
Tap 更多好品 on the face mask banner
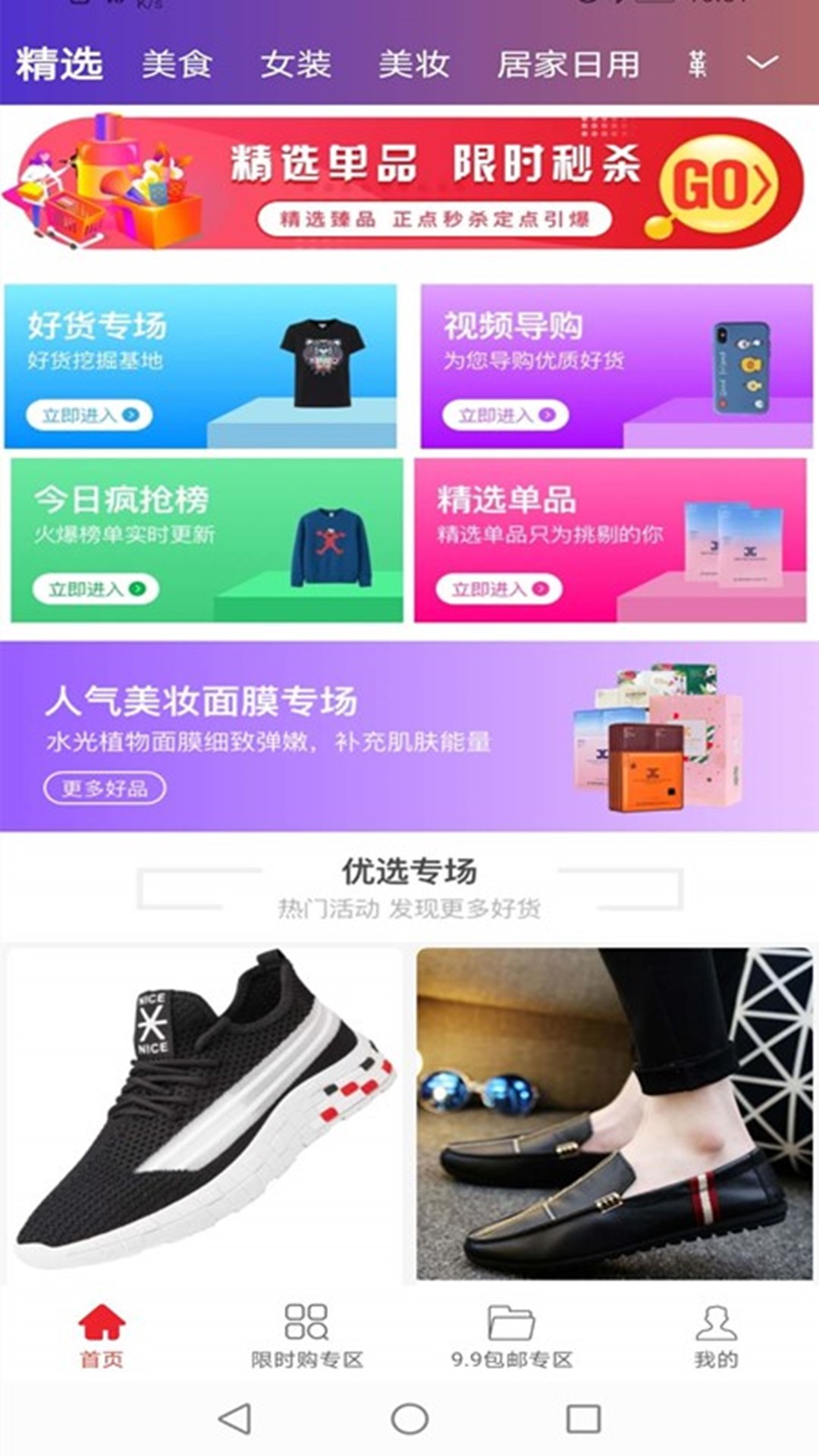pyautogui.click(x=105, y=788)
